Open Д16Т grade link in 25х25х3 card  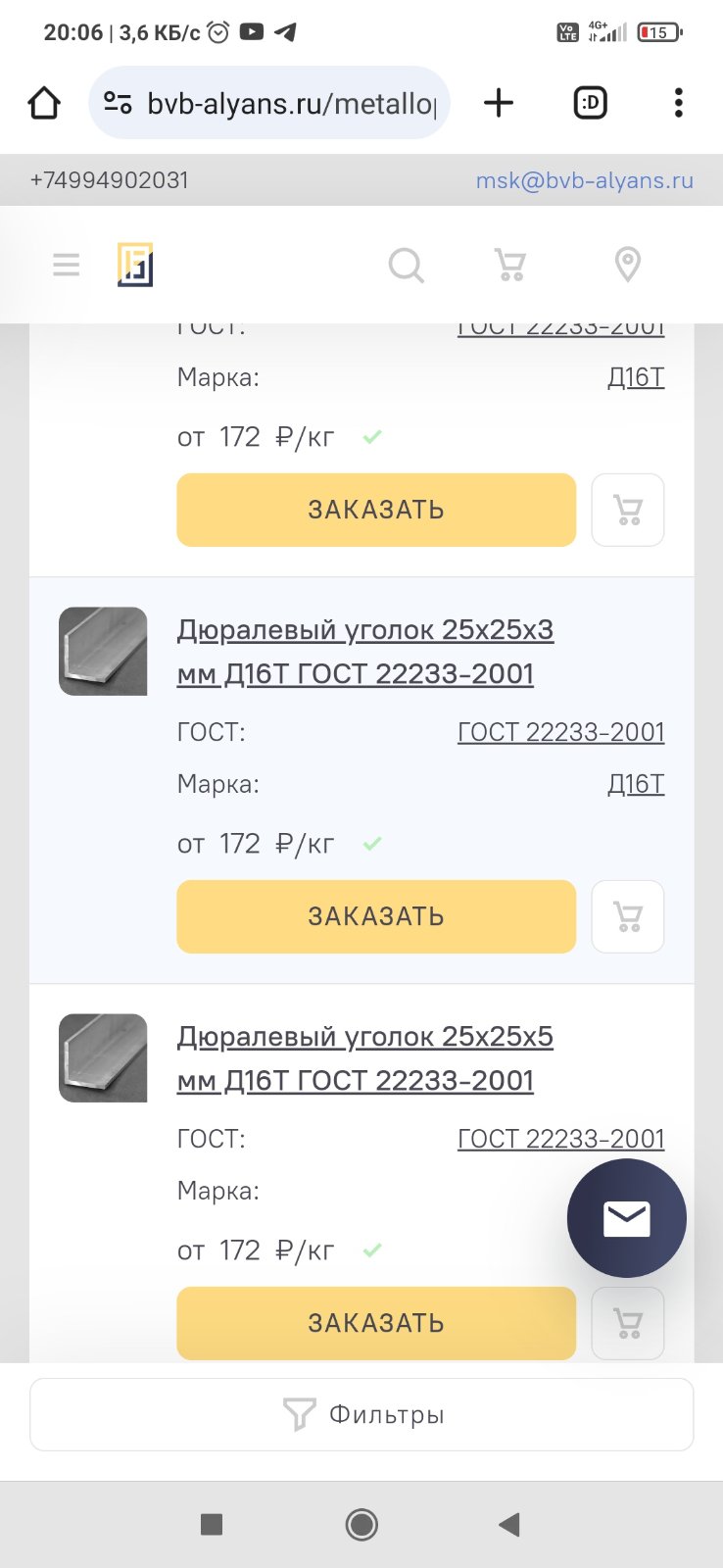(636, 784)
